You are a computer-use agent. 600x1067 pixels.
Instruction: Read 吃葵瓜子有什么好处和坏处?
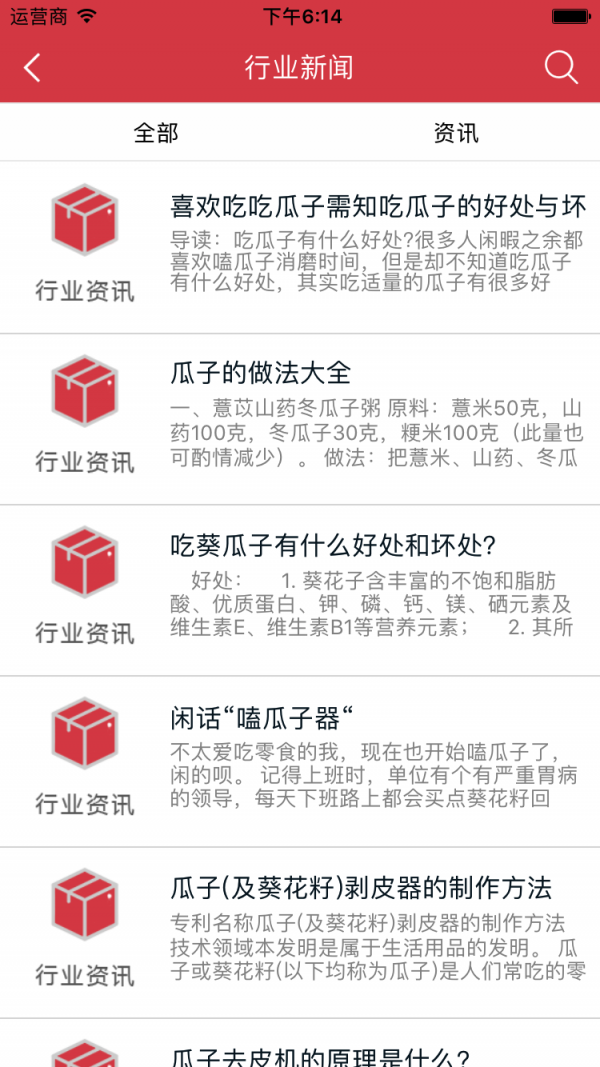pyautogui.click(x=300, y=591)
